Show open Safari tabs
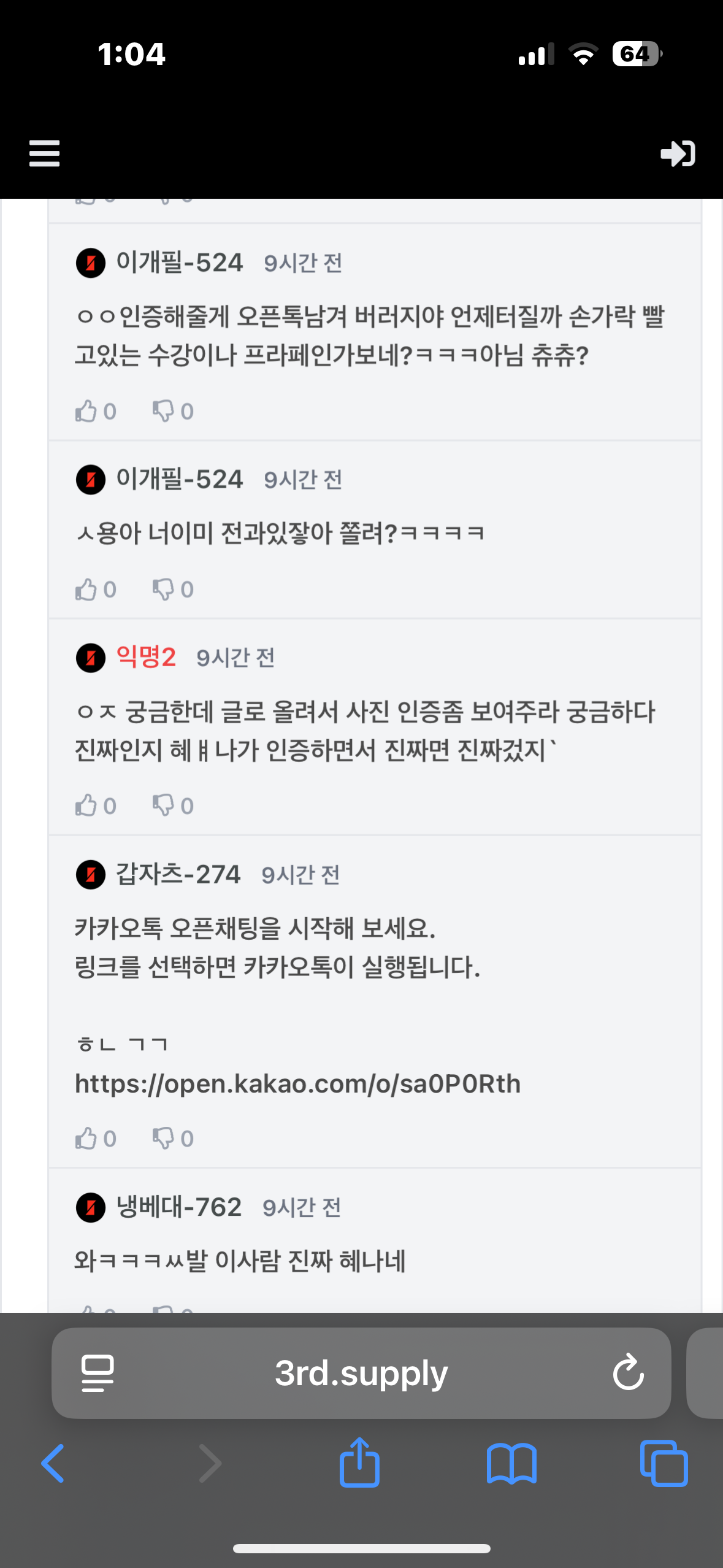The height and width of the screenshot is (1568, 723). coord(664,1464)
